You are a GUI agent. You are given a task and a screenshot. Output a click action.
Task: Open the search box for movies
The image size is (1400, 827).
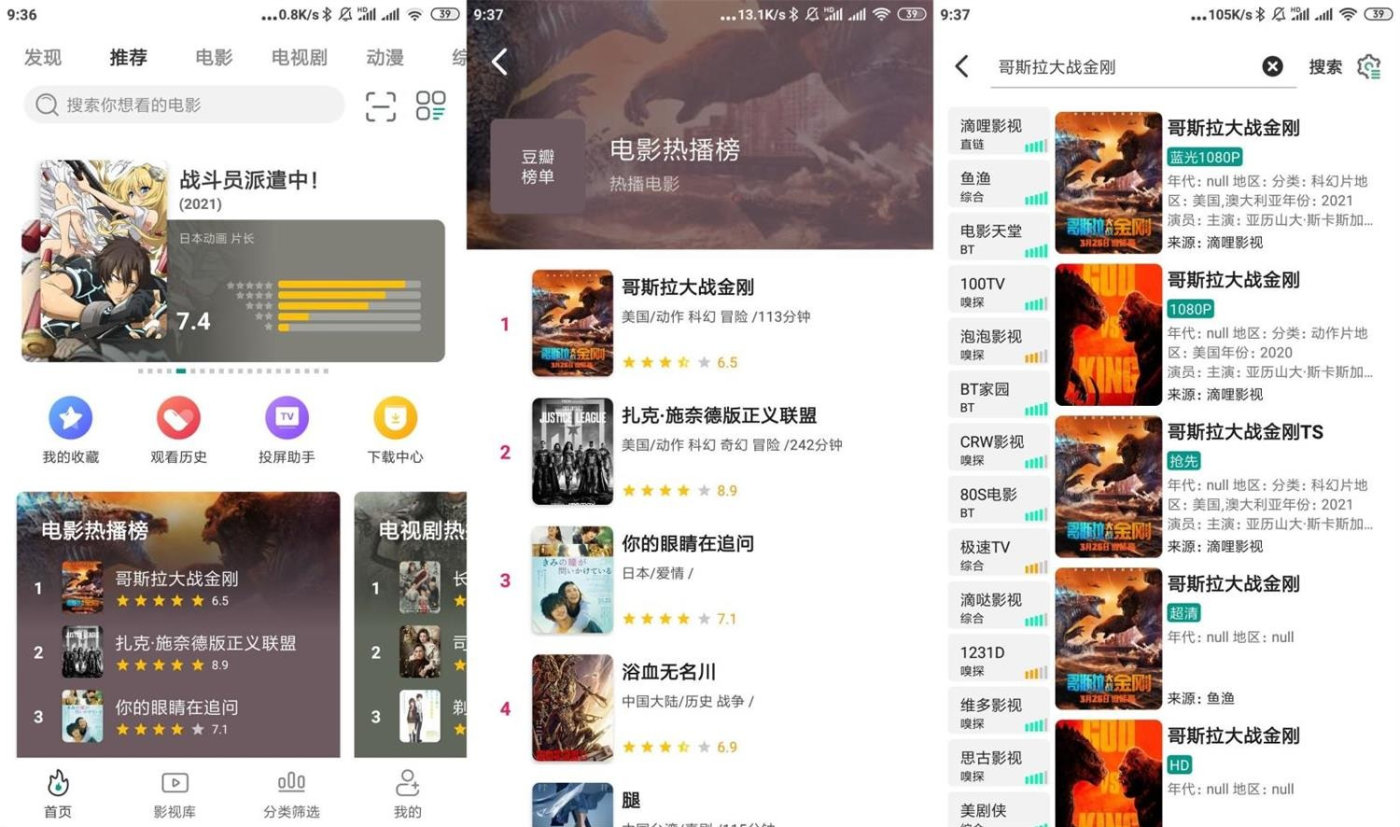click(x=185, y=105)
